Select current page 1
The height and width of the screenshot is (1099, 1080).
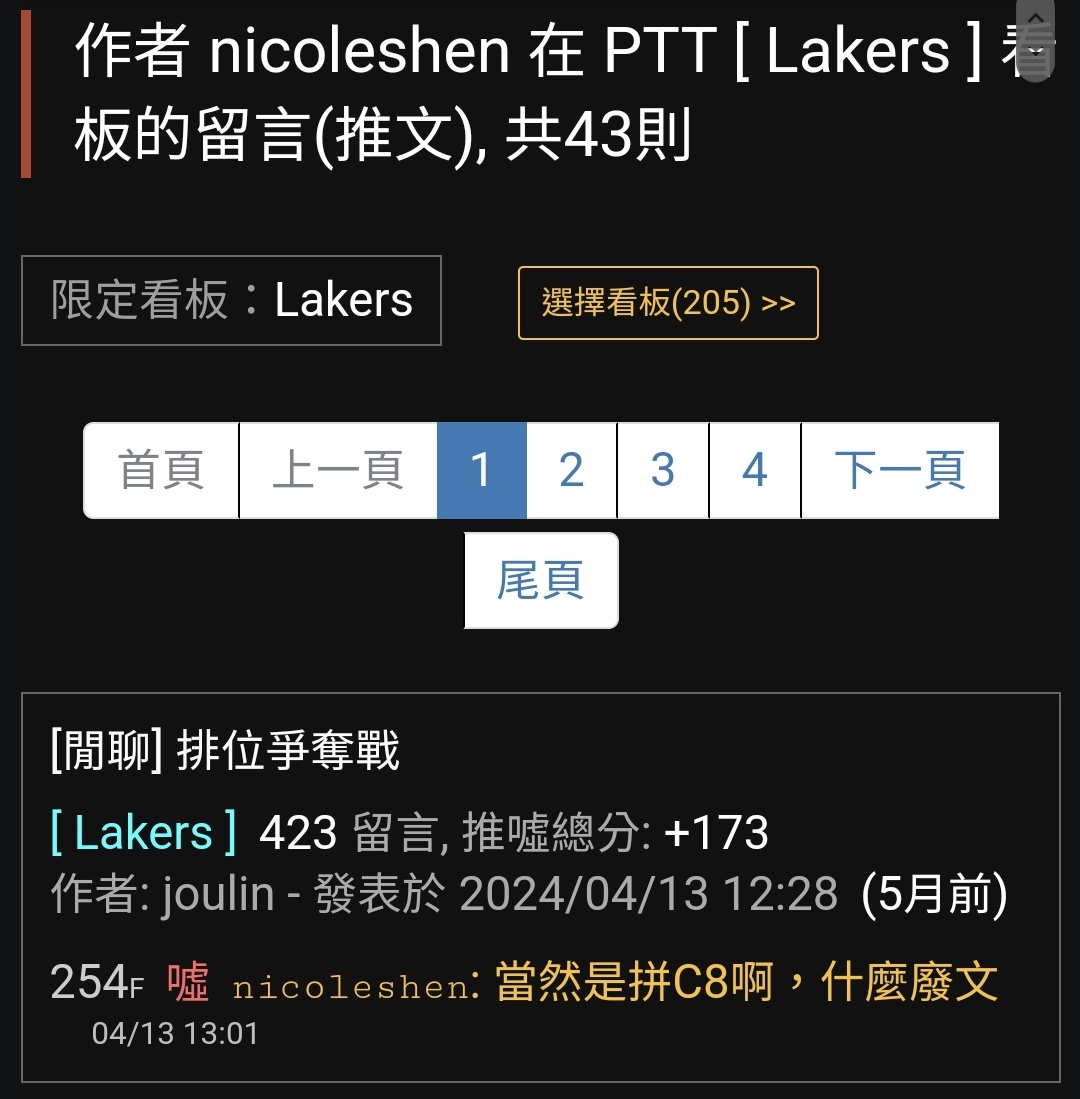coord(481,470)
